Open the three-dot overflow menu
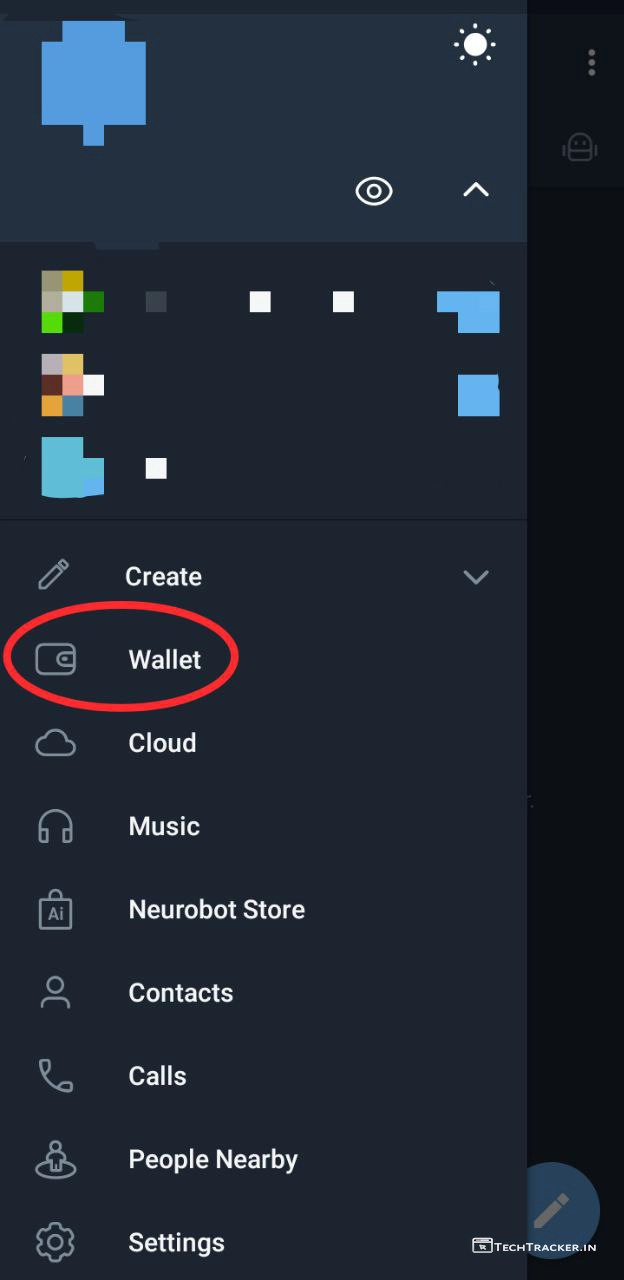The width and height of the screenshot is (624, 1280). pyautogui.click(x=592, y=62)
